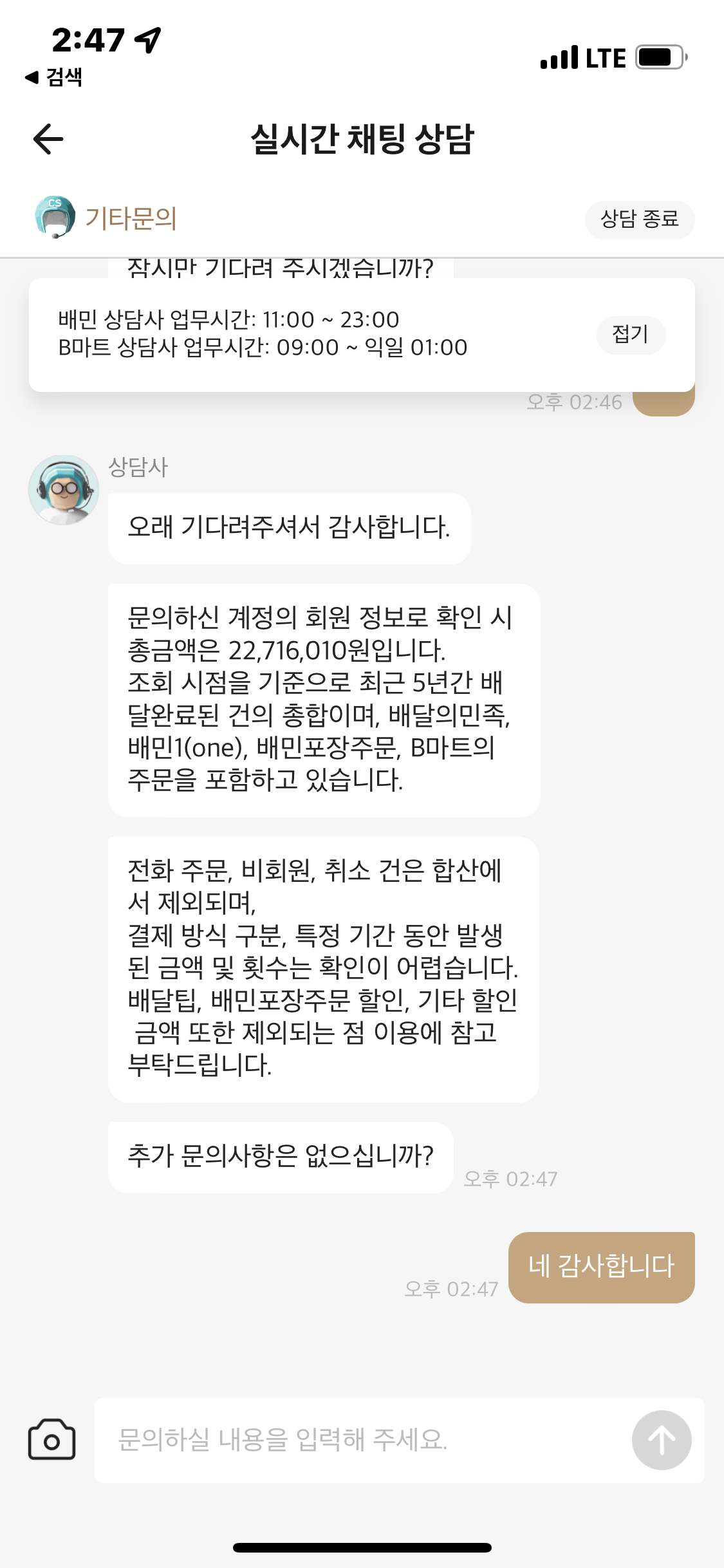The width and height of the screenshot is (724, 1568).
Task: Send the message with the arrow button
Action: click(x=662, y=1440)
